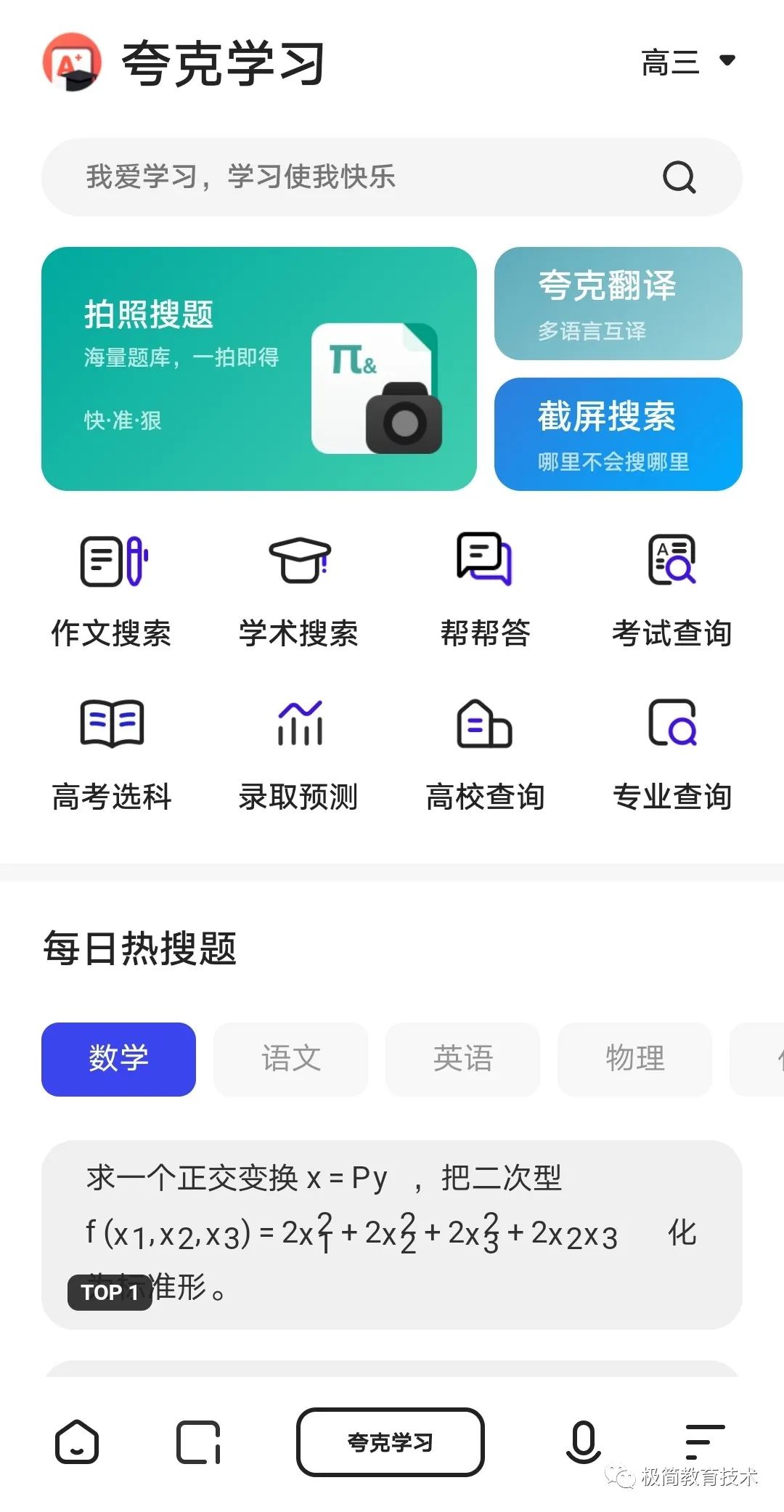
Task: Open 考试查询 exam lookup
Action: click(x=671, y=590)
